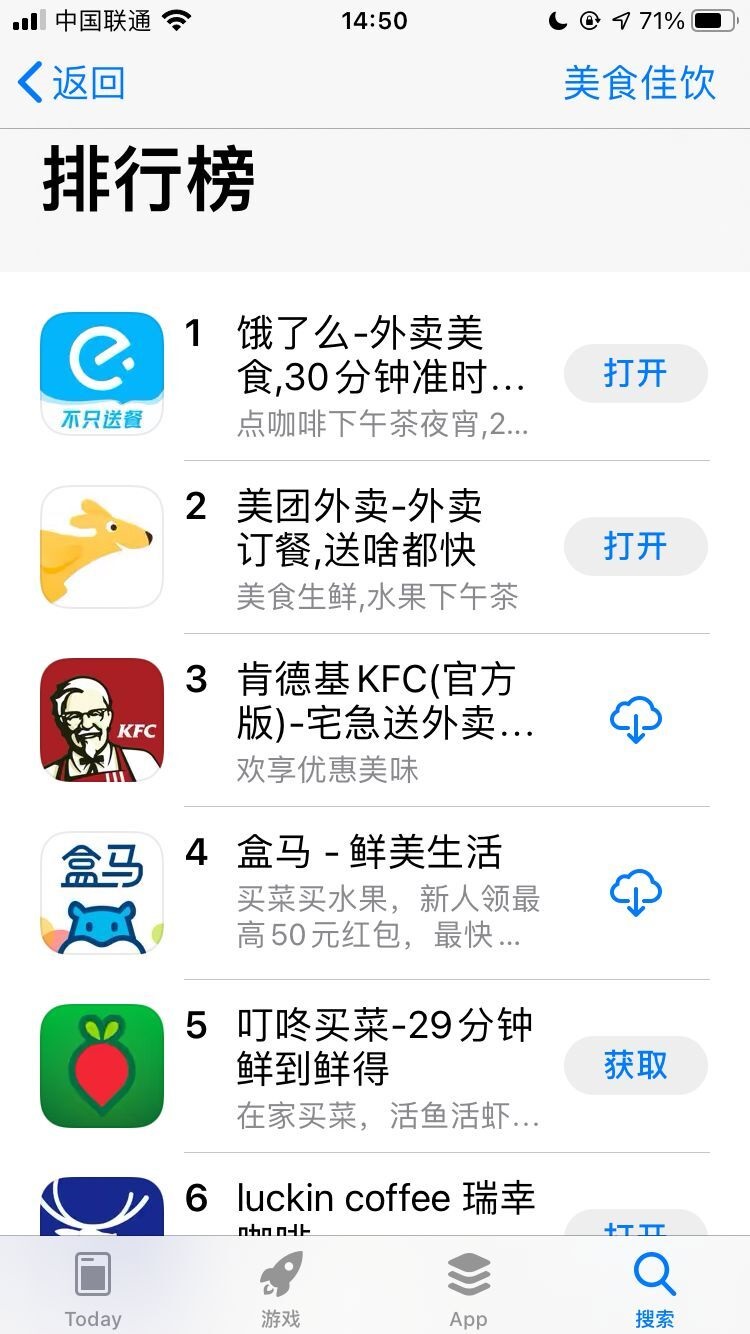The image size is (750, 1334).
Task: Tap 获取 to get 叮咚买菜
Action: click(636, 1066)
